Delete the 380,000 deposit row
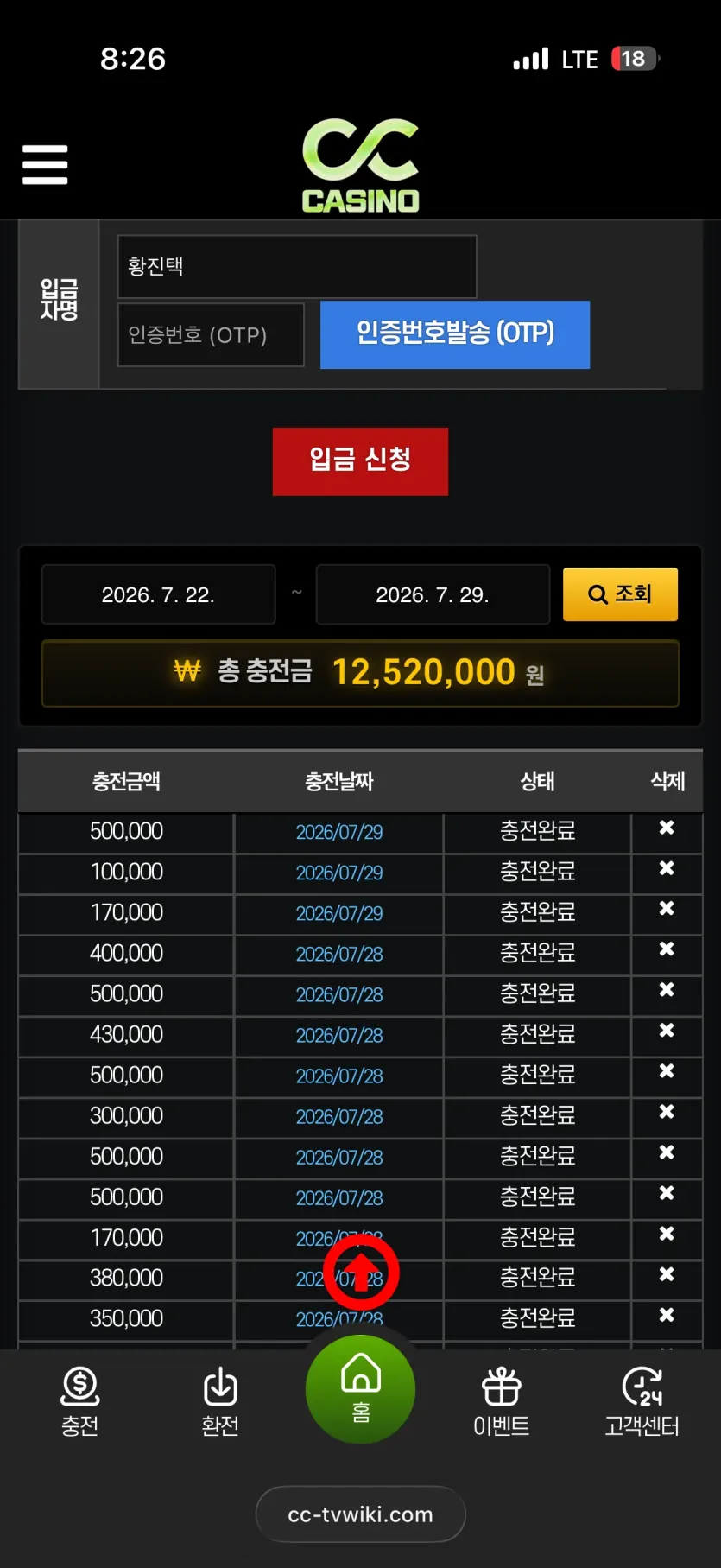 tap(667, 1274)
